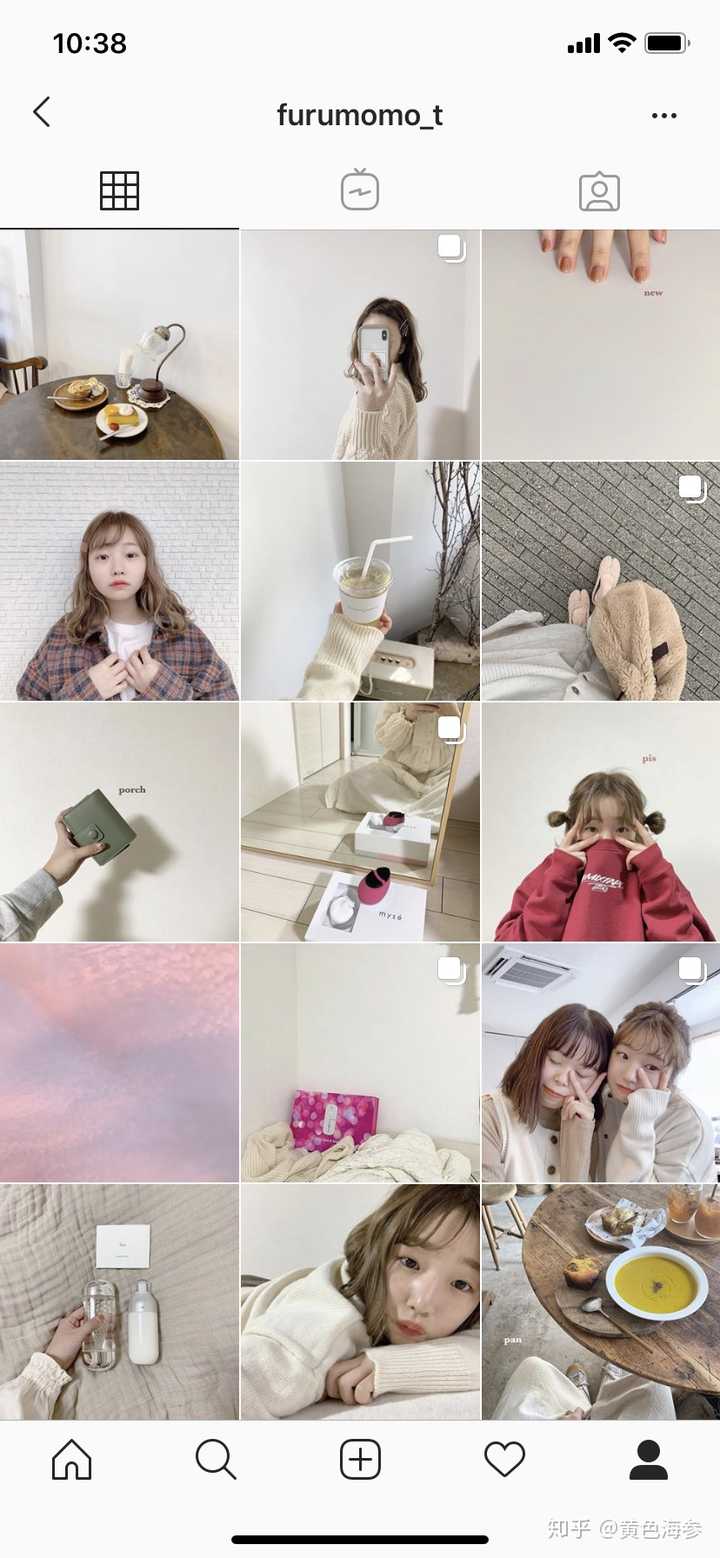Screen dimensions: 720x1558
Task: Open the green wallet porch post
Action: click(x=119, y=822)
